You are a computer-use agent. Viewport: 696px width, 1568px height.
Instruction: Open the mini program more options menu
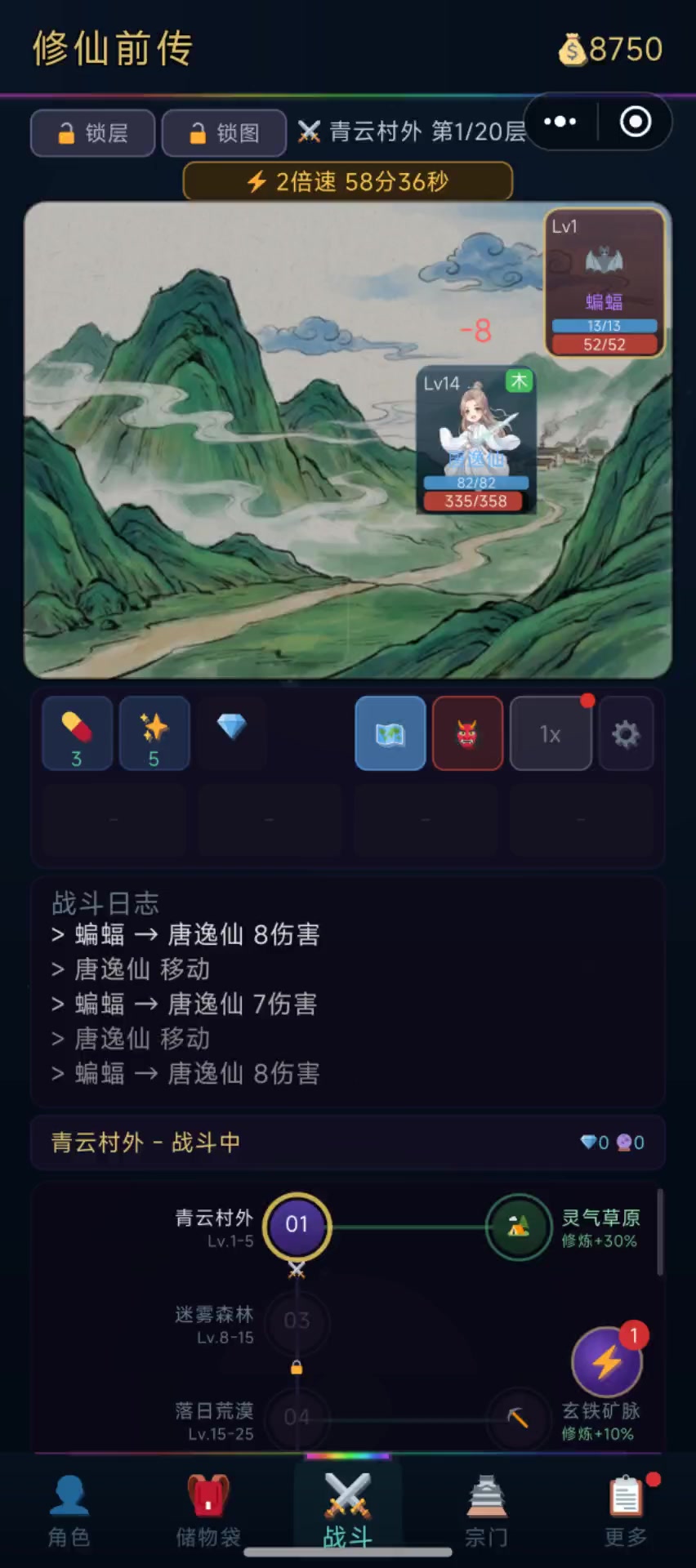tap(560, 122)
